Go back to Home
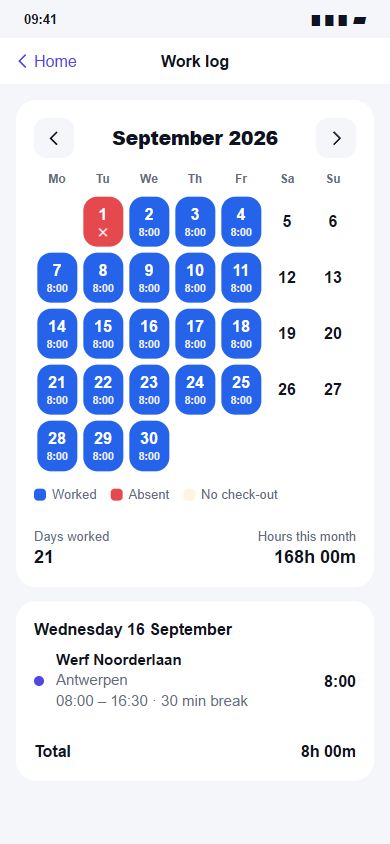 47,61
